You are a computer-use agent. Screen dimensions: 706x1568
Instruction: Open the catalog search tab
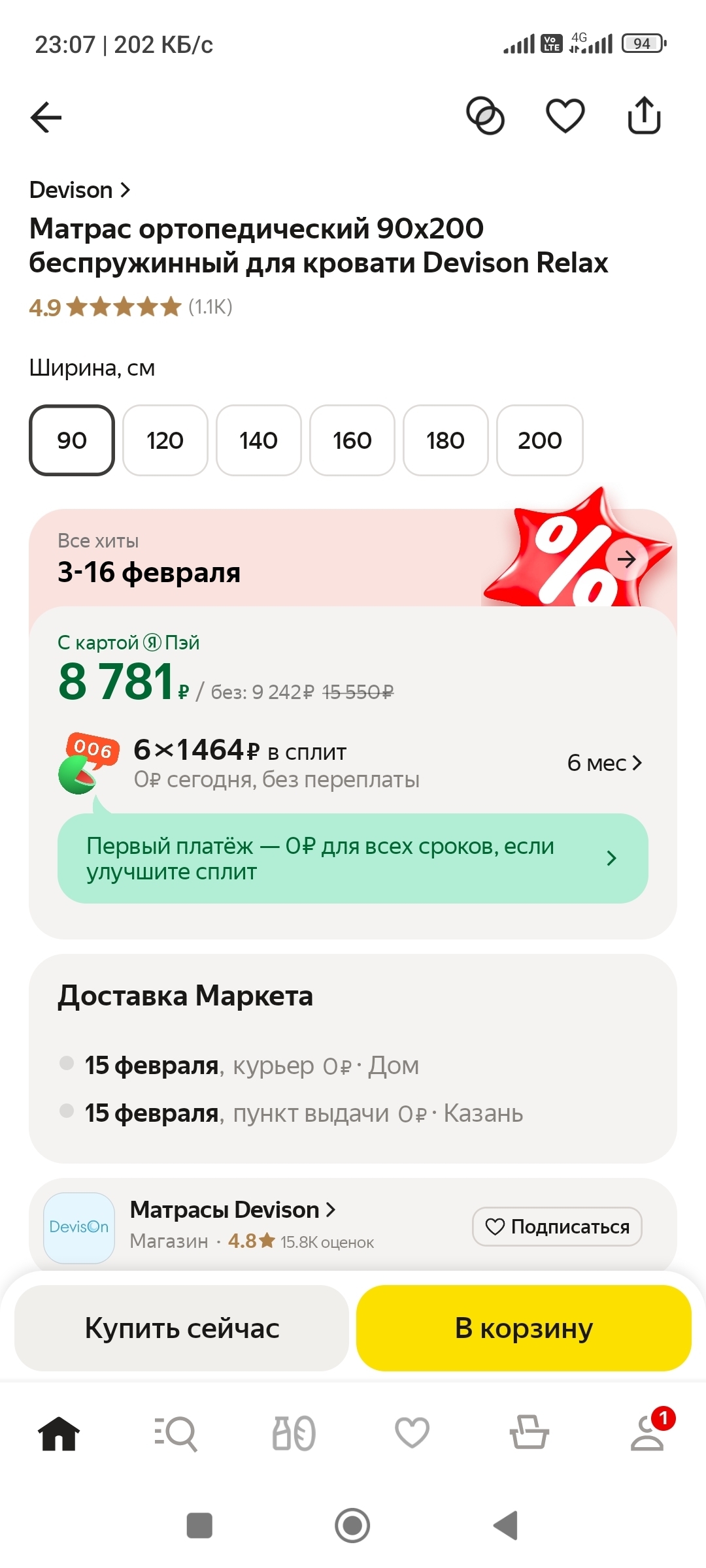tap(176, 1434)
